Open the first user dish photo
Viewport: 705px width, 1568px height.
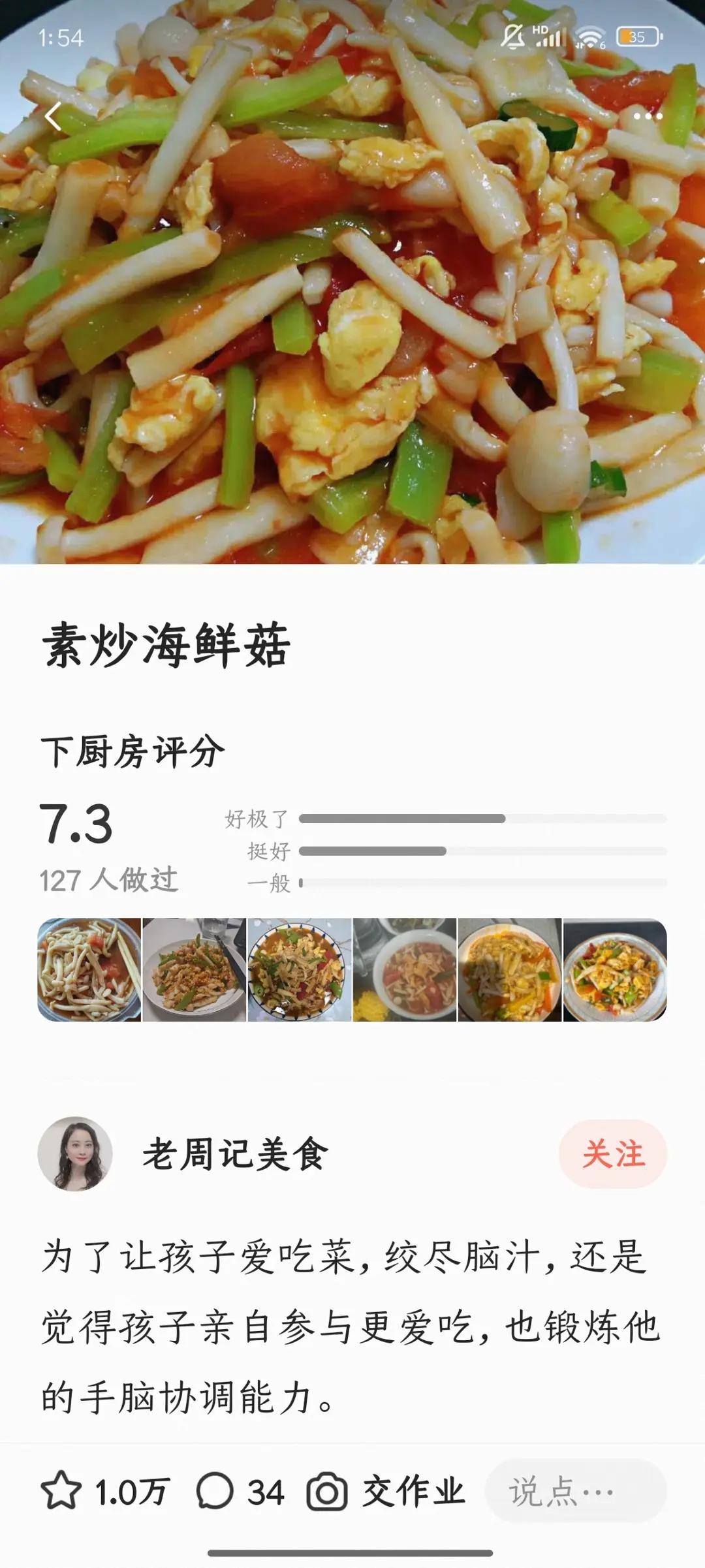[89, 969]
